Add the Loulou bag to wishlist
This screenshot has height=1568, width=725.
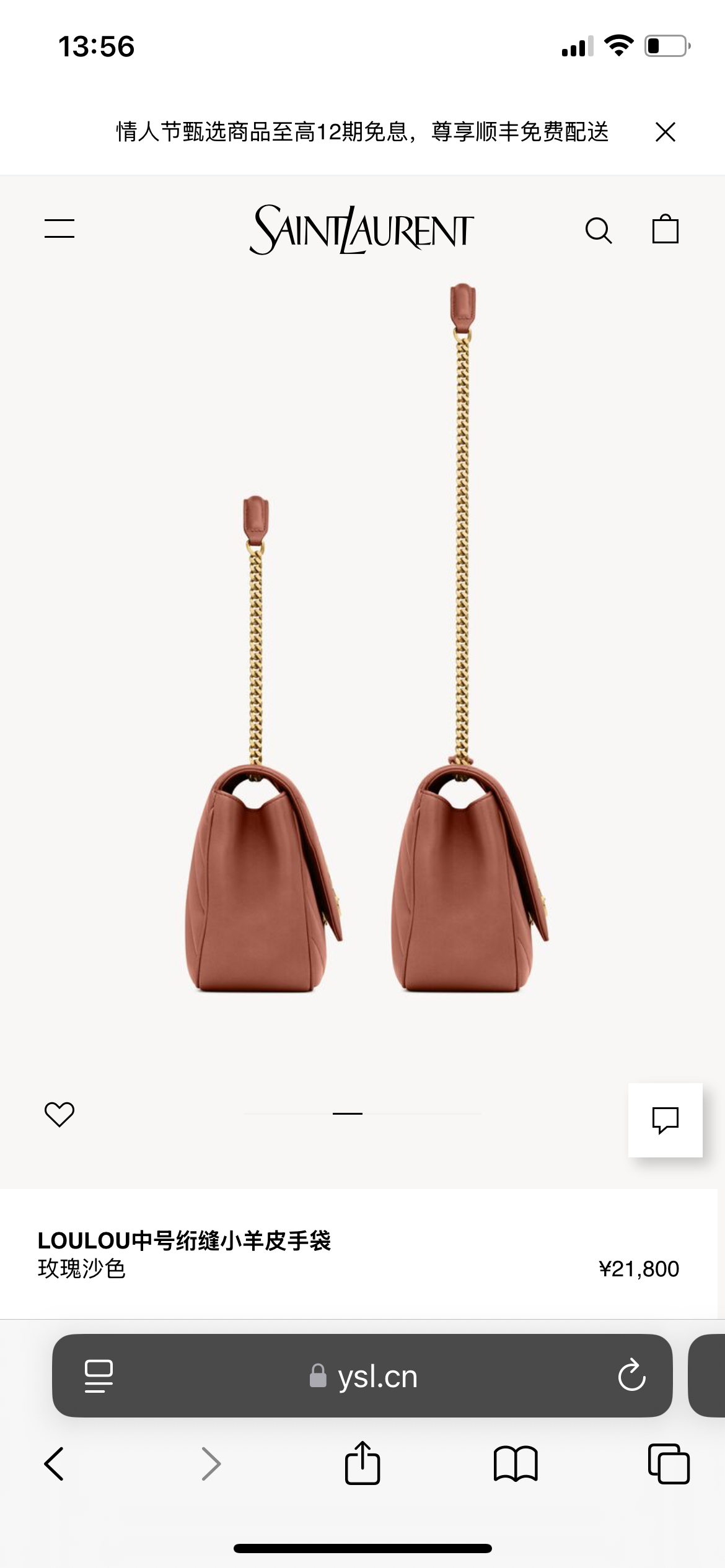59,1114
